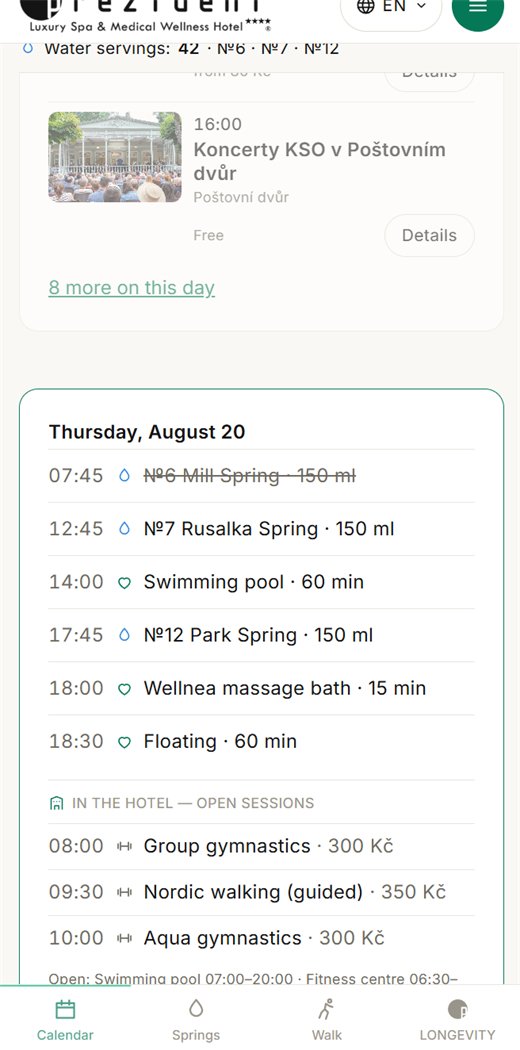Tap the crossed-out №6 Mill Spring entry
The height and width of the screenshot is (1050, 520).
(x=261, y=476)
